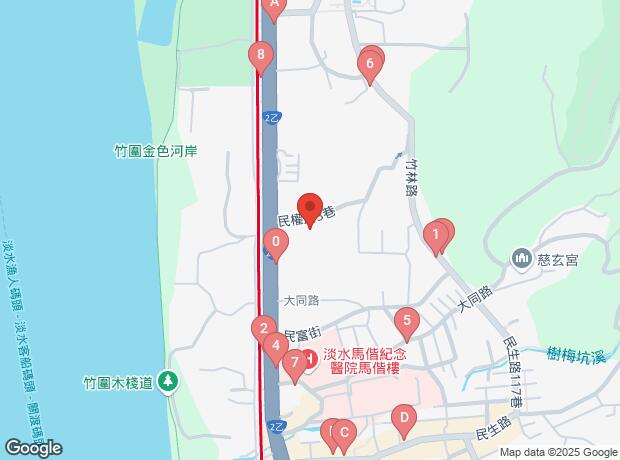Open the Google logo link
The height and width of the screenshot is (460, 620).
tap(32, 449)
